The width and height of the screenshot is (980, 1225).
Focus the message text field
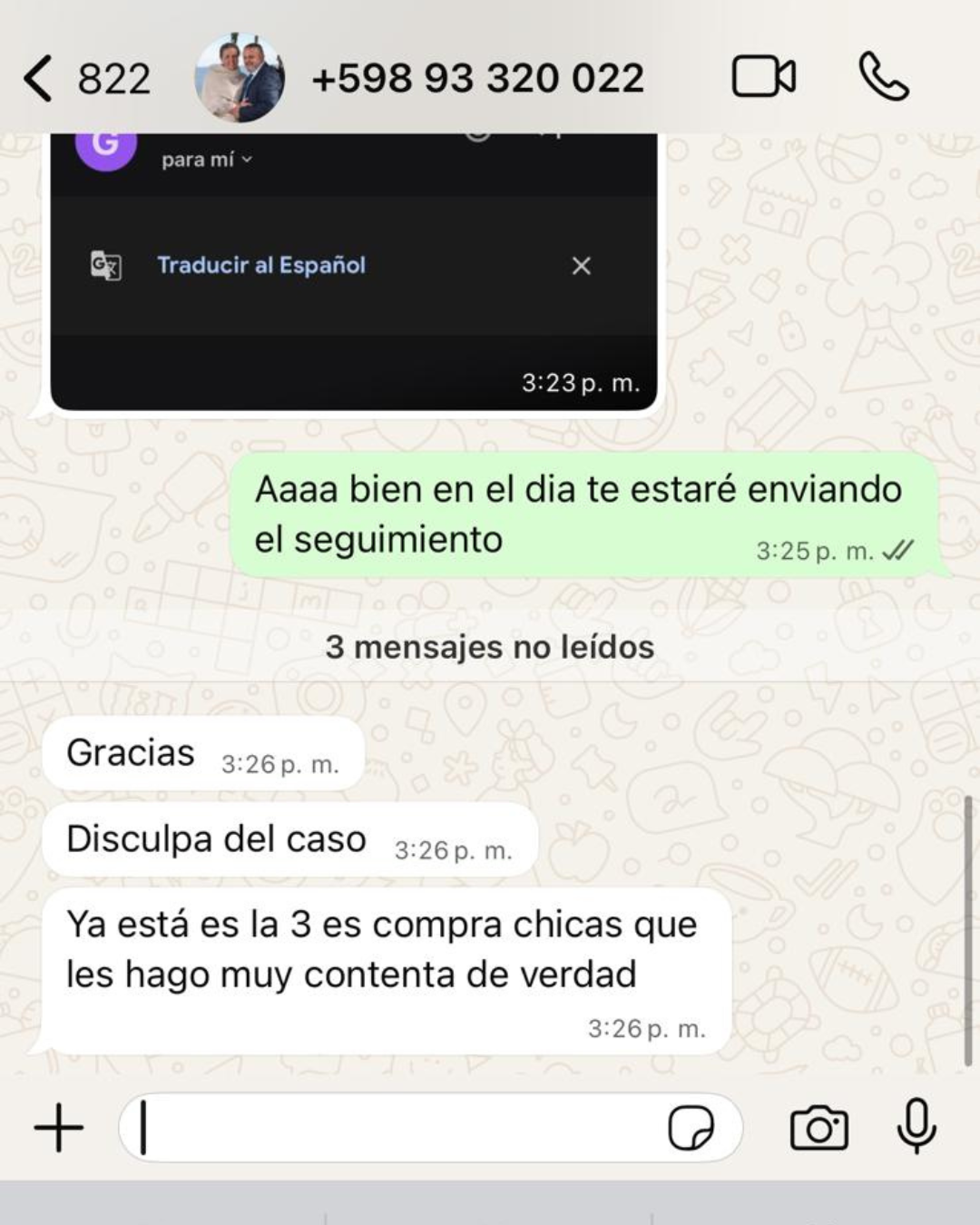(399, 1128)
